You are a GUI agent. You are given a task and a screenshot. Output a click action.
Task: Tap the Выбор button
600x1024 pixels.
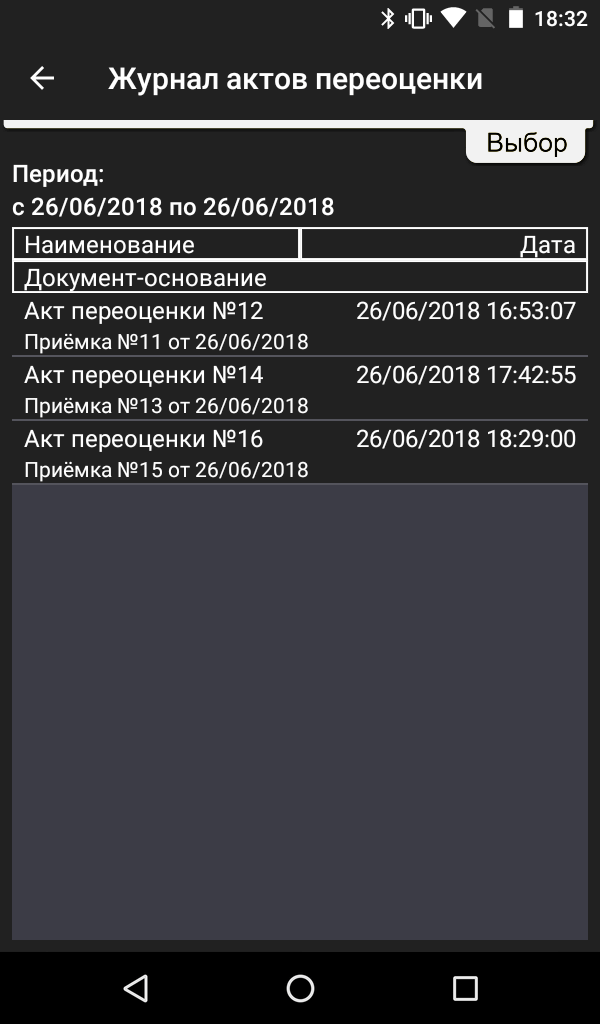click(x=527, y=143)
